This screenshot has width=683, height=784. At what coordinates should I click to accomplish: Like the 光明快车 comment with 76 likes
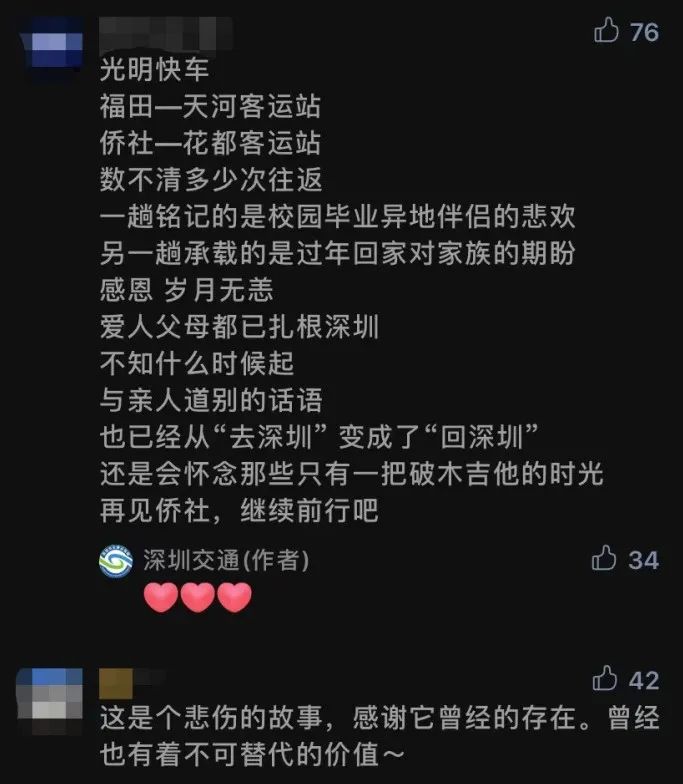[x=607, y=32]
